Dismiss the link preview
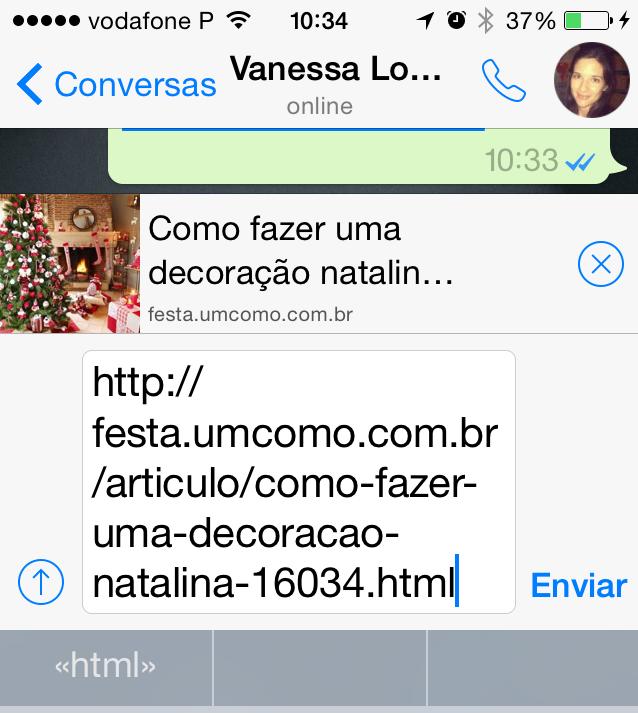The image size is (638, 713). pos(600,265)
